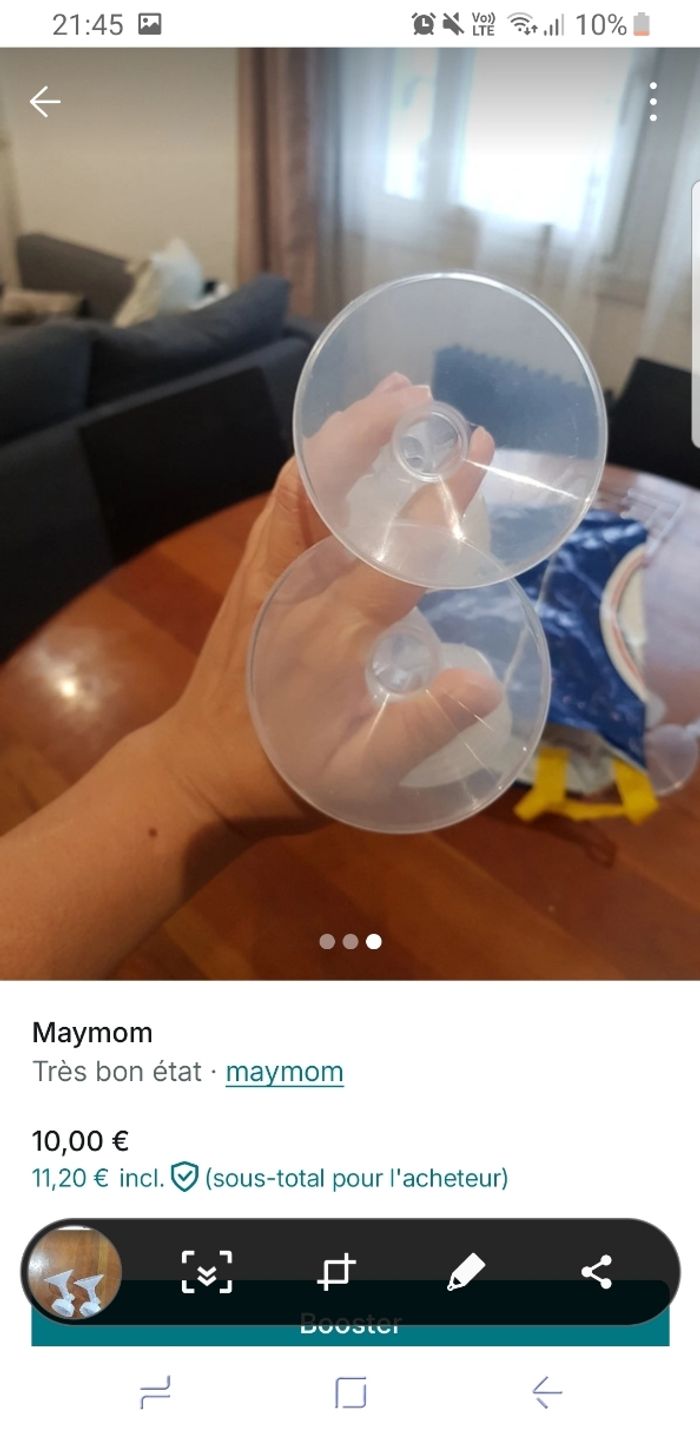
Task: Go back using the top-left arrow
Action: (x=44, y=101)
